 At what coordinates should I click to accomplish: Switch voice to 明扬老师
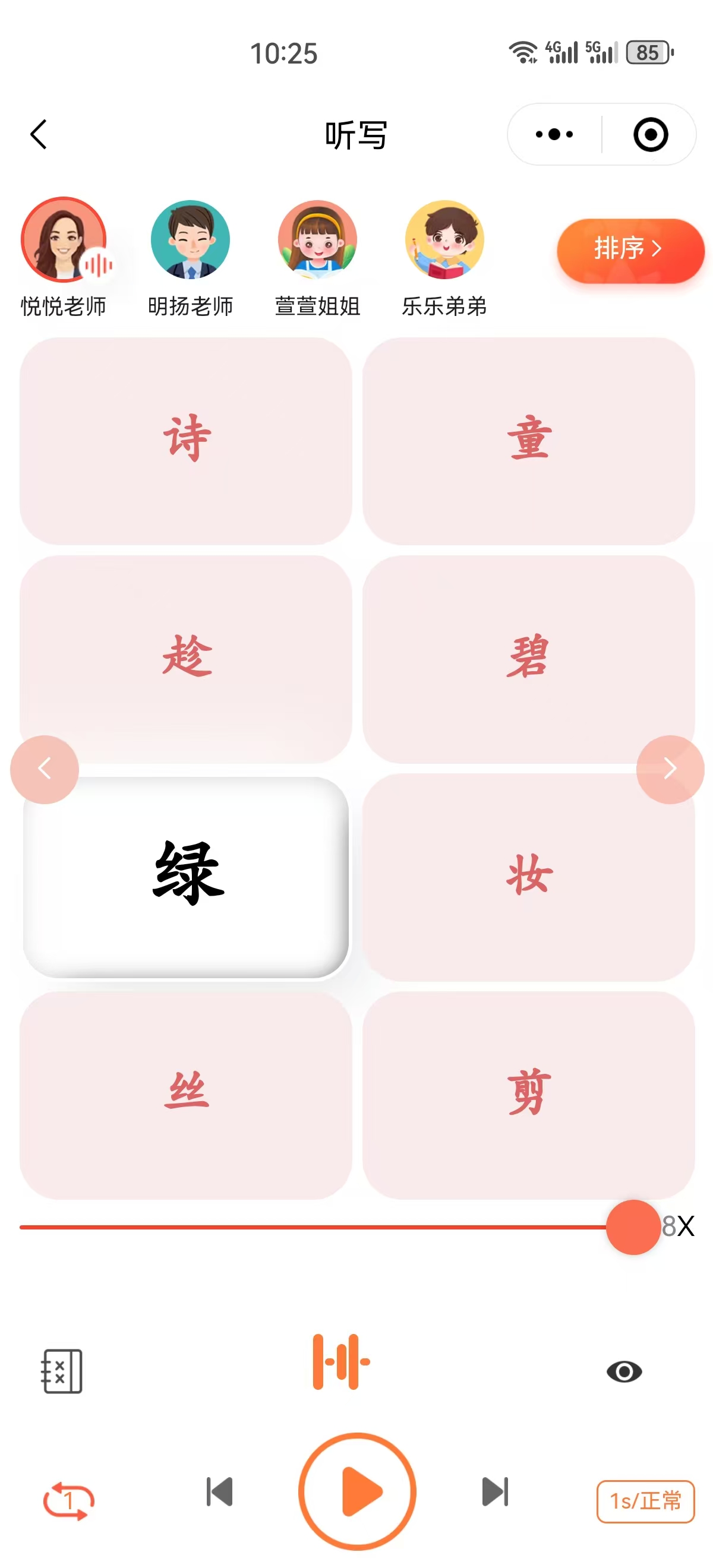(x=191, y=240)
